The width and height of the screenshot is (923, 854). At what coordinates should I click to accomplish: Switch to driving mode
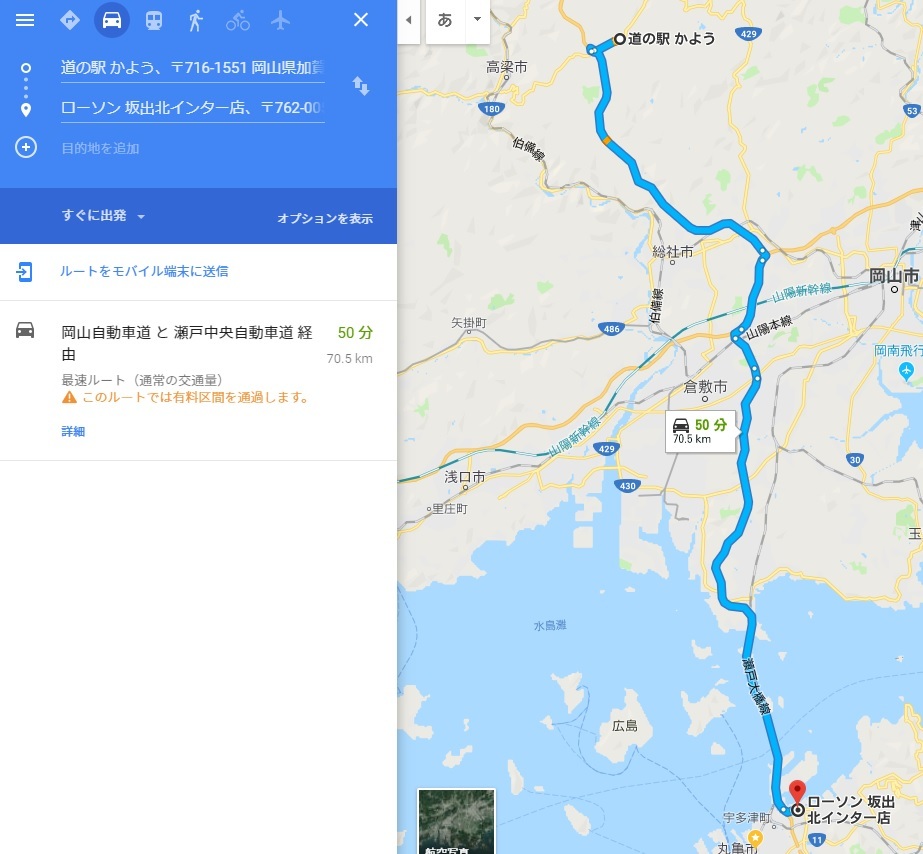pyautogui.click(x=112, y=20)
